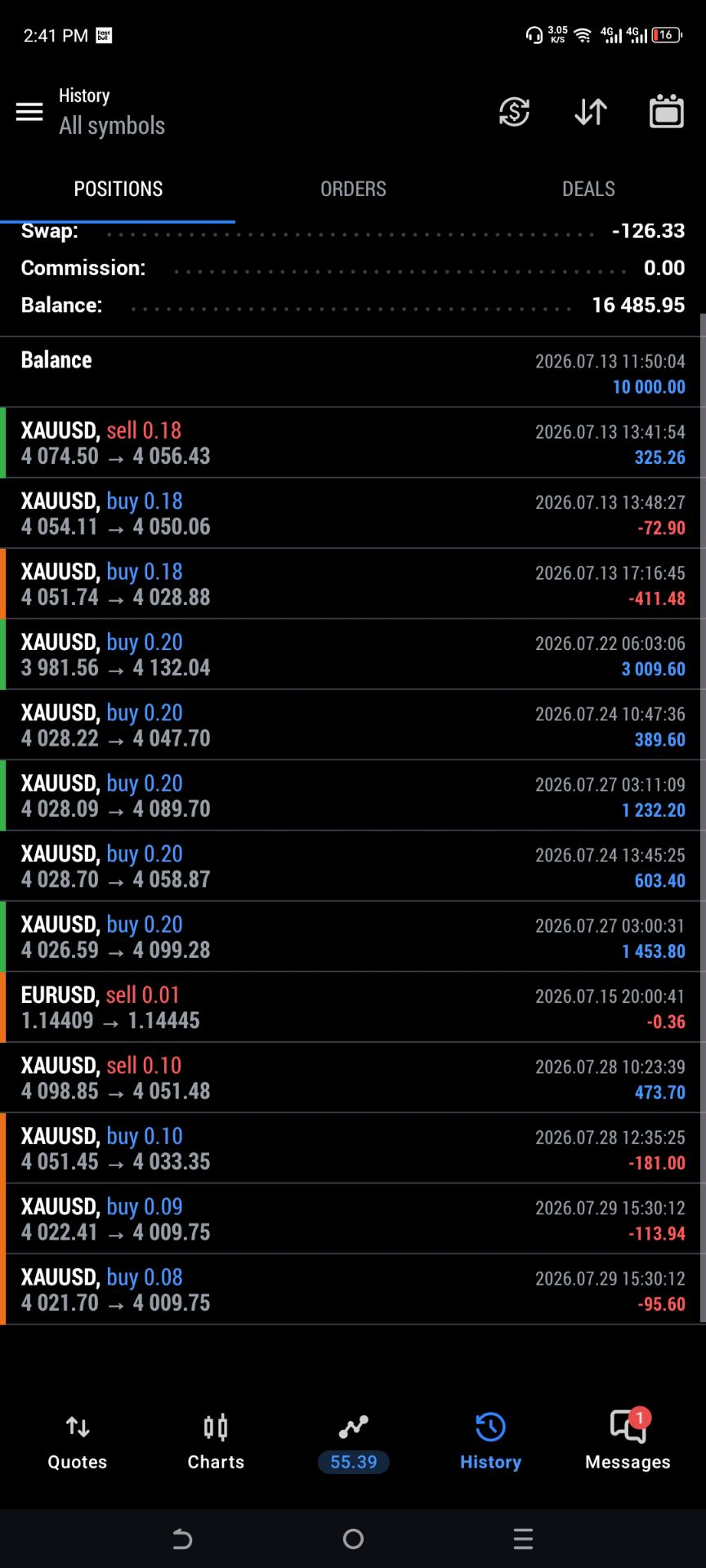The image size is (706, 1568).
Task: Open the 10 000.00 Balance deposit row
Action: click(353, 372)
